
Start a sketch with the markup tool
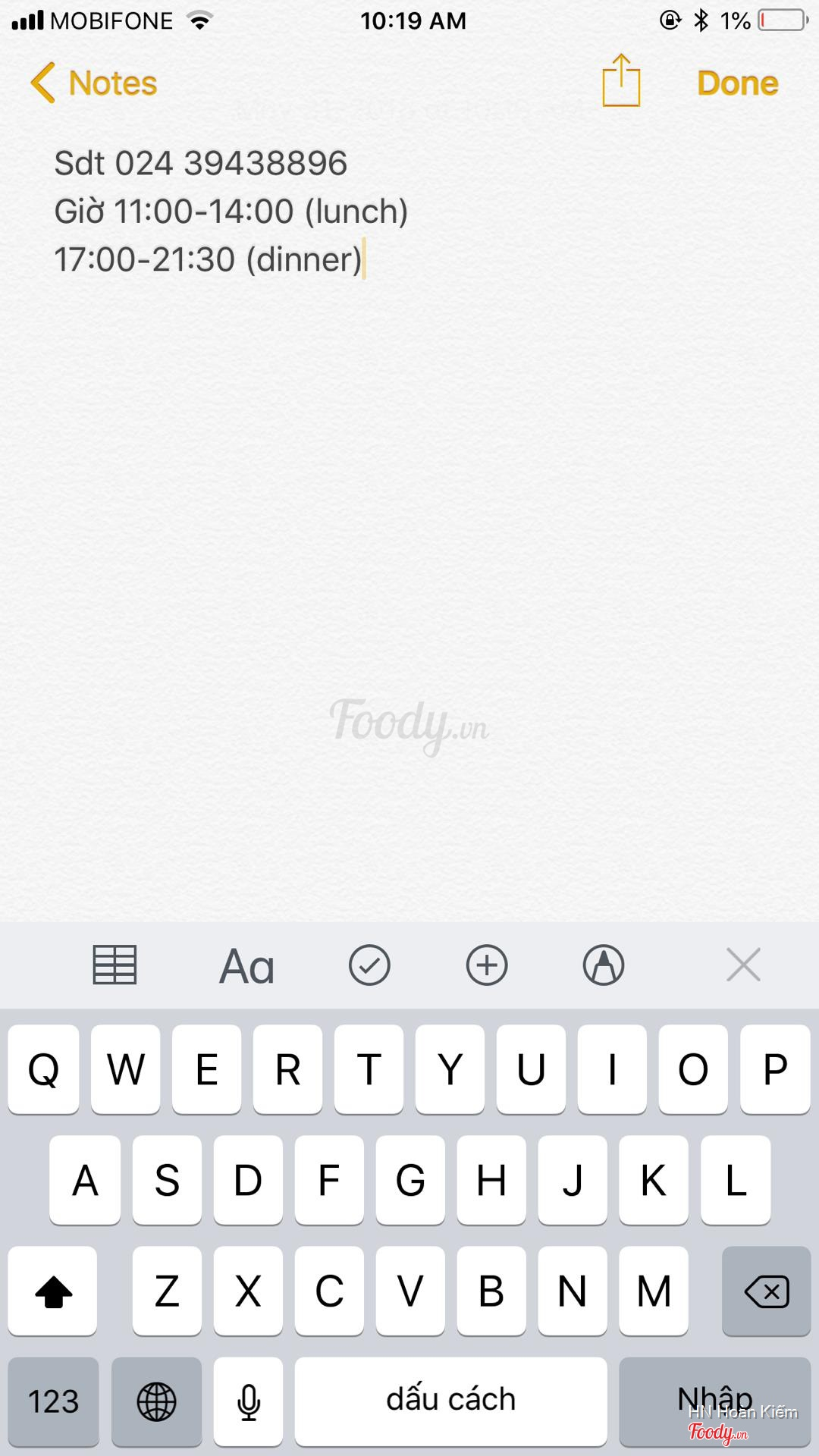tap(604, 965)
